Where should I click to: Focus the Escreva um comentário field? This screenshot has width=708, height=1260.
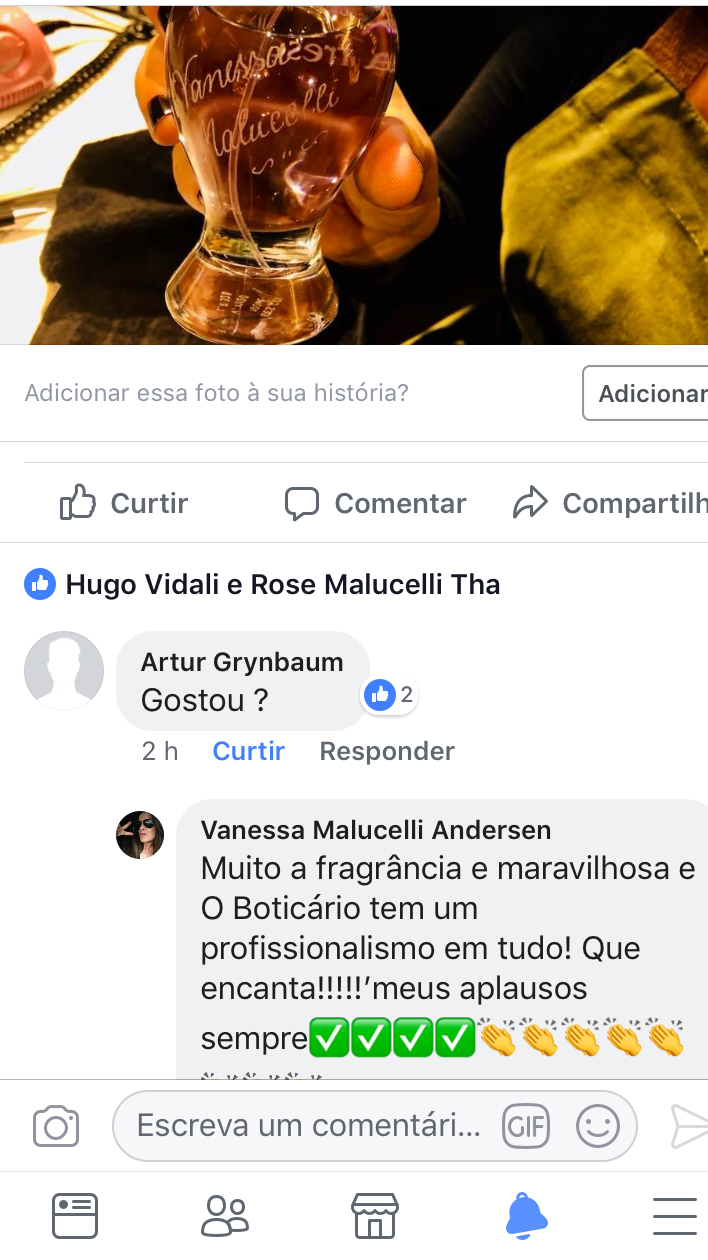tap(308, 1126)
